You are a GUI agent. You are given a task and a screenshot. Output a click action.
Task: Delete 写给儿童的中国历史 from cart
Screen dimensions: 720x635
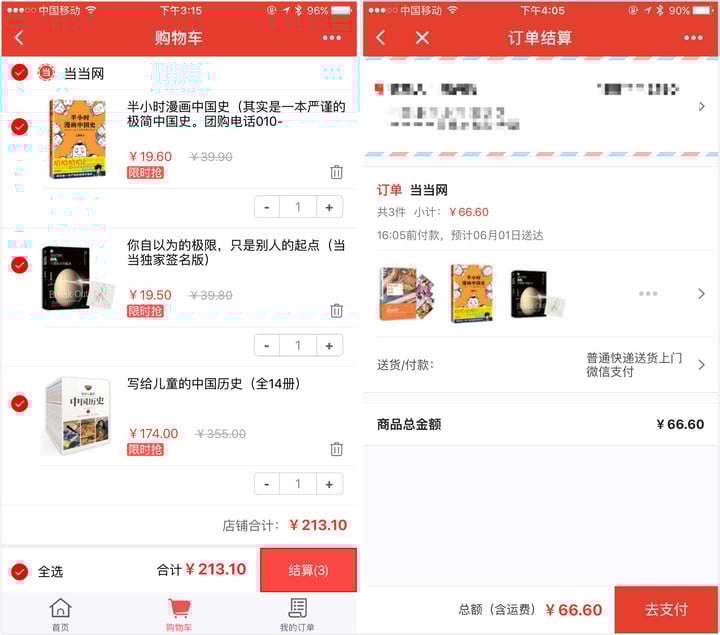point(336,449)
